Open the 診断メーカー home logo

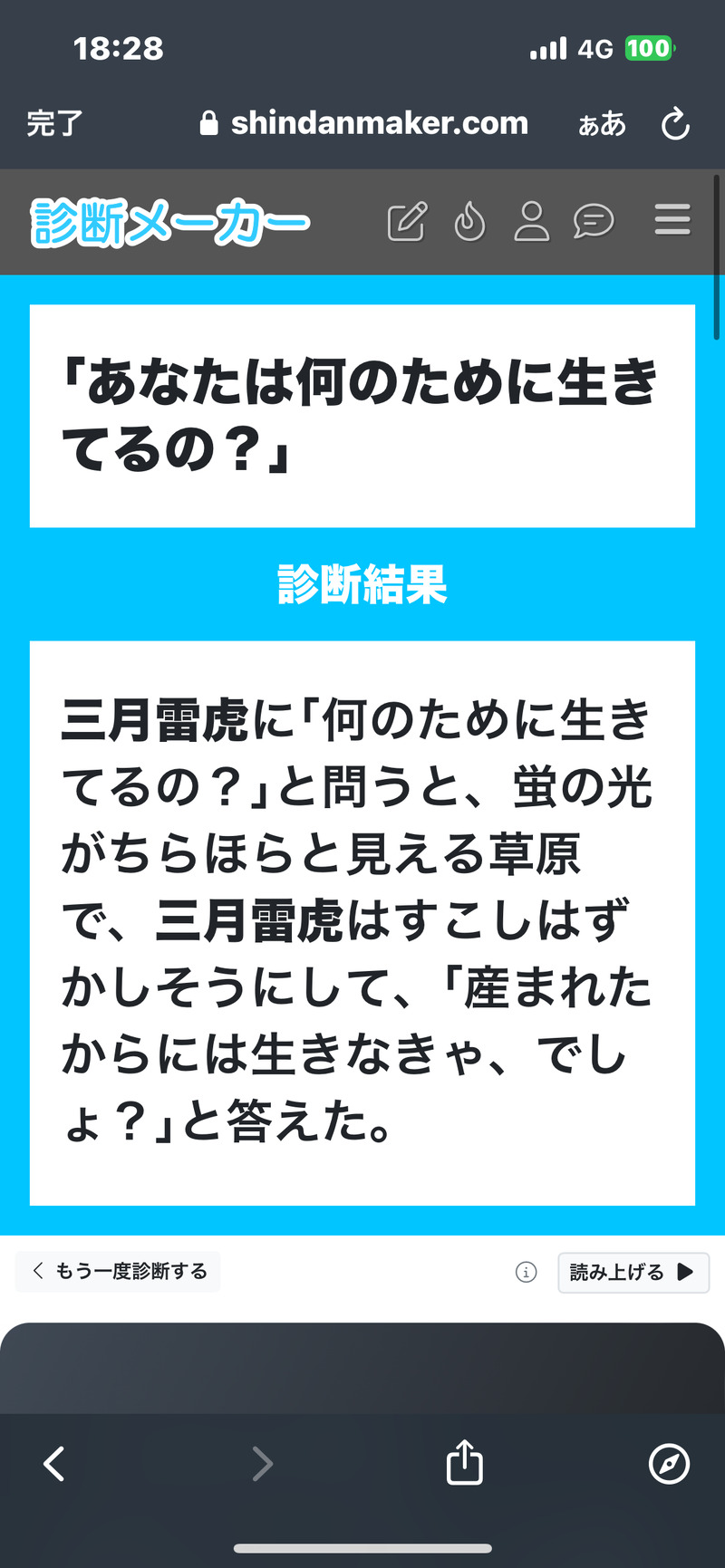click(170, 222)
